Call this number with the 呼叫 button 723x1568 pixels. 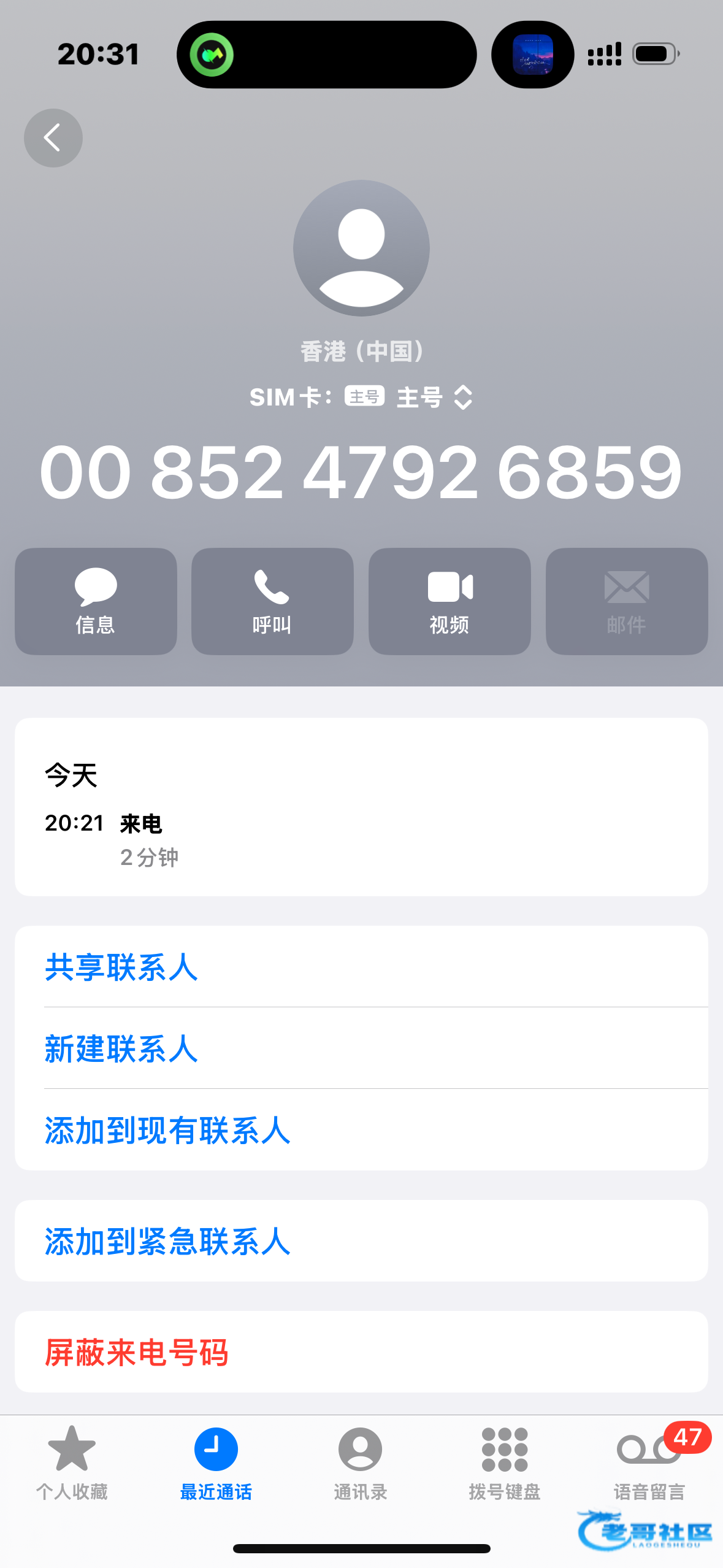pos(272,601)
